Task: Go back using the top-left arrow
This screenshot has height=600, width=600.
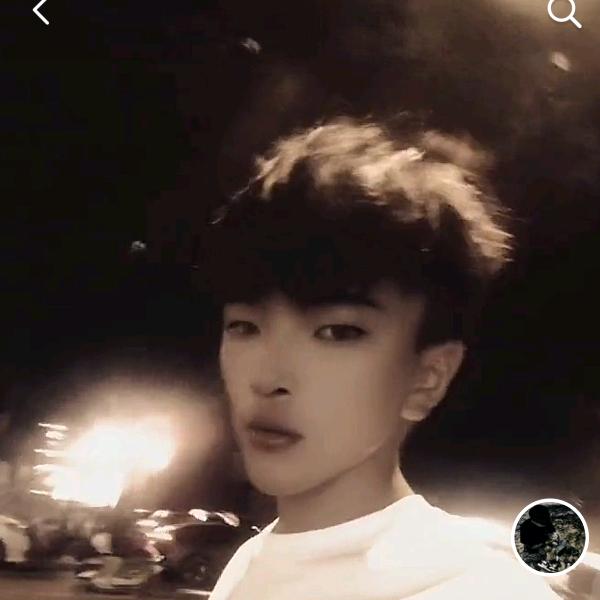Action: pyautogui.click(x=40, y=12)
